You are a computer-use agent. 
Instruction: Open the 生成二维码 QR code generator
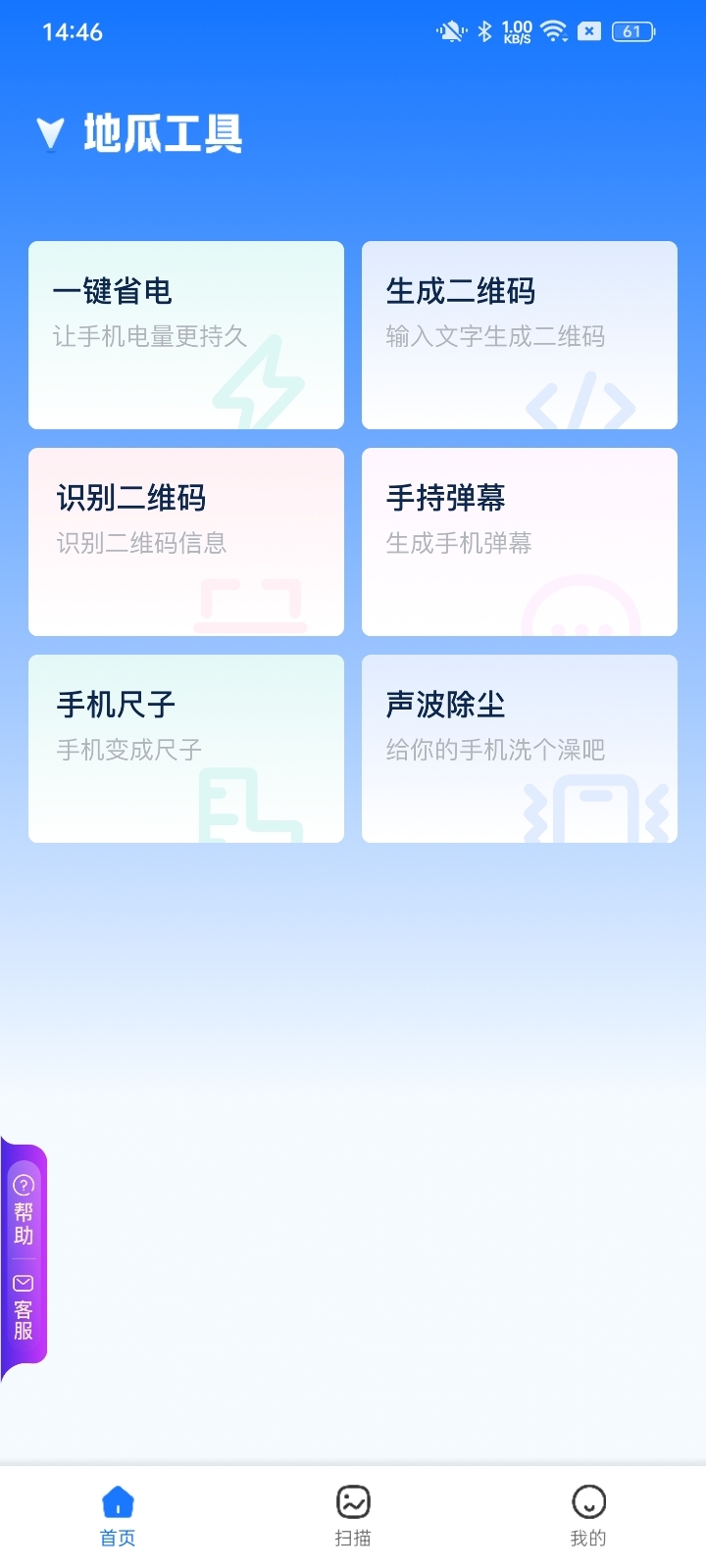519,334
